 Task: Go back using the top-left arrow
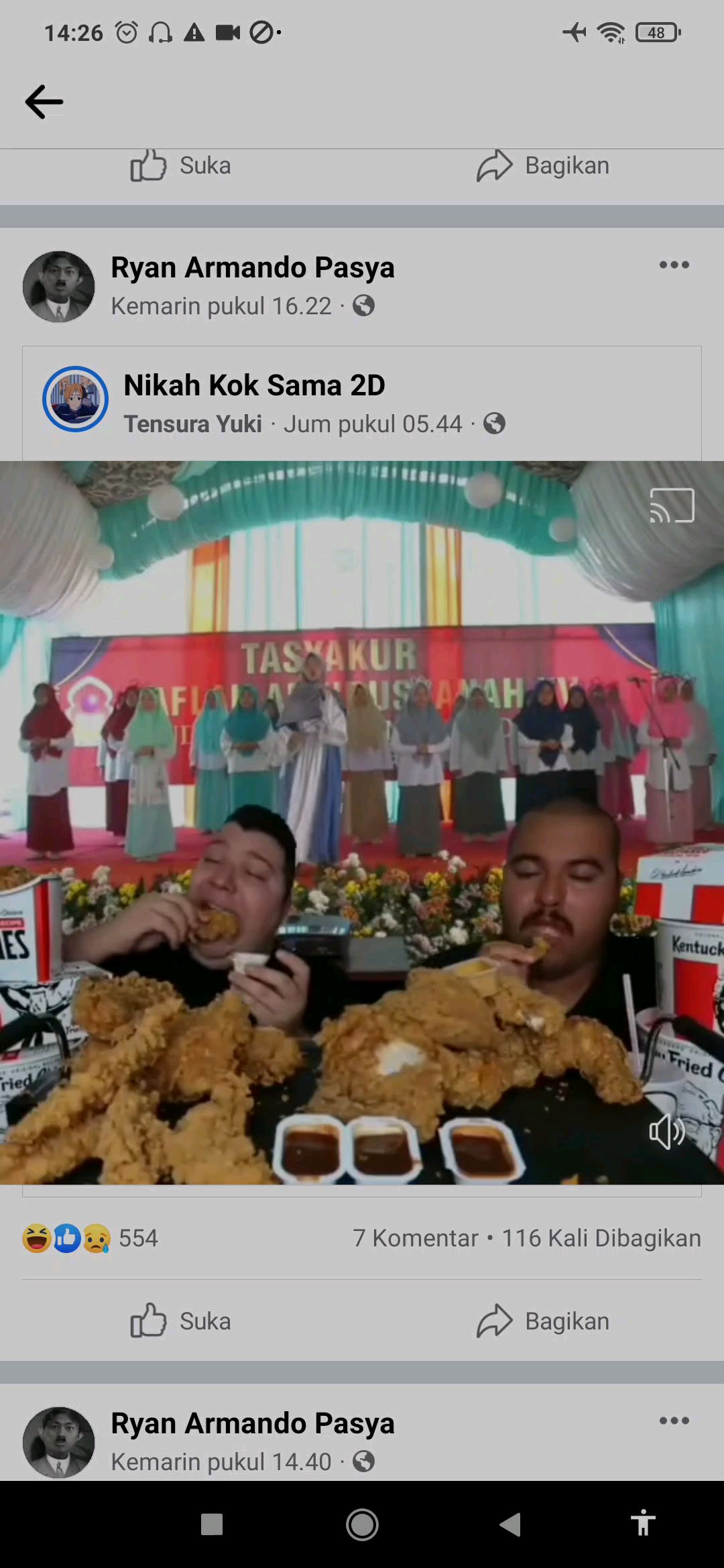[44, 102]
